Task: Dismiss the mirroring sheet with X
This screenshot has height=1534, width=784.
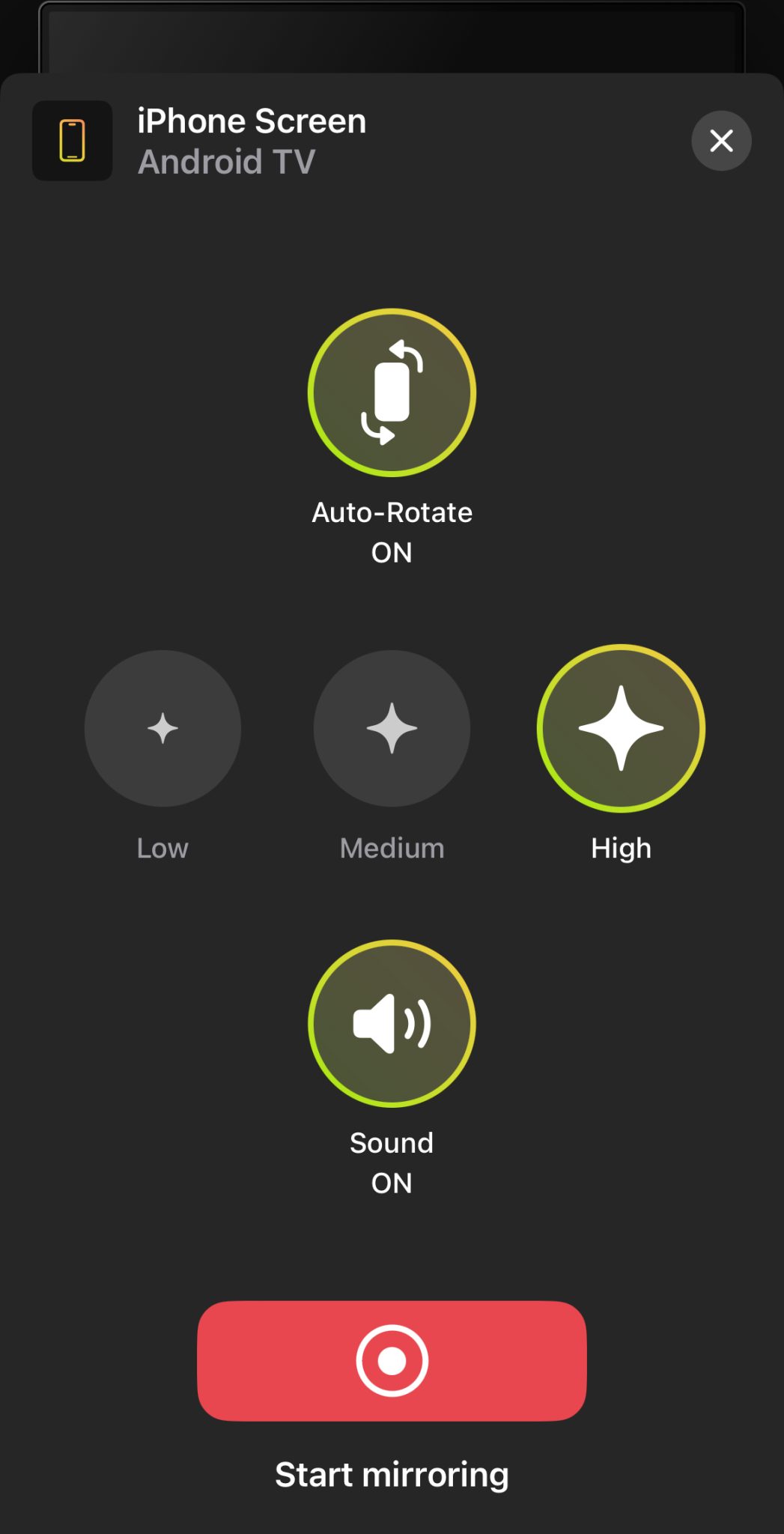Action: 721,141
